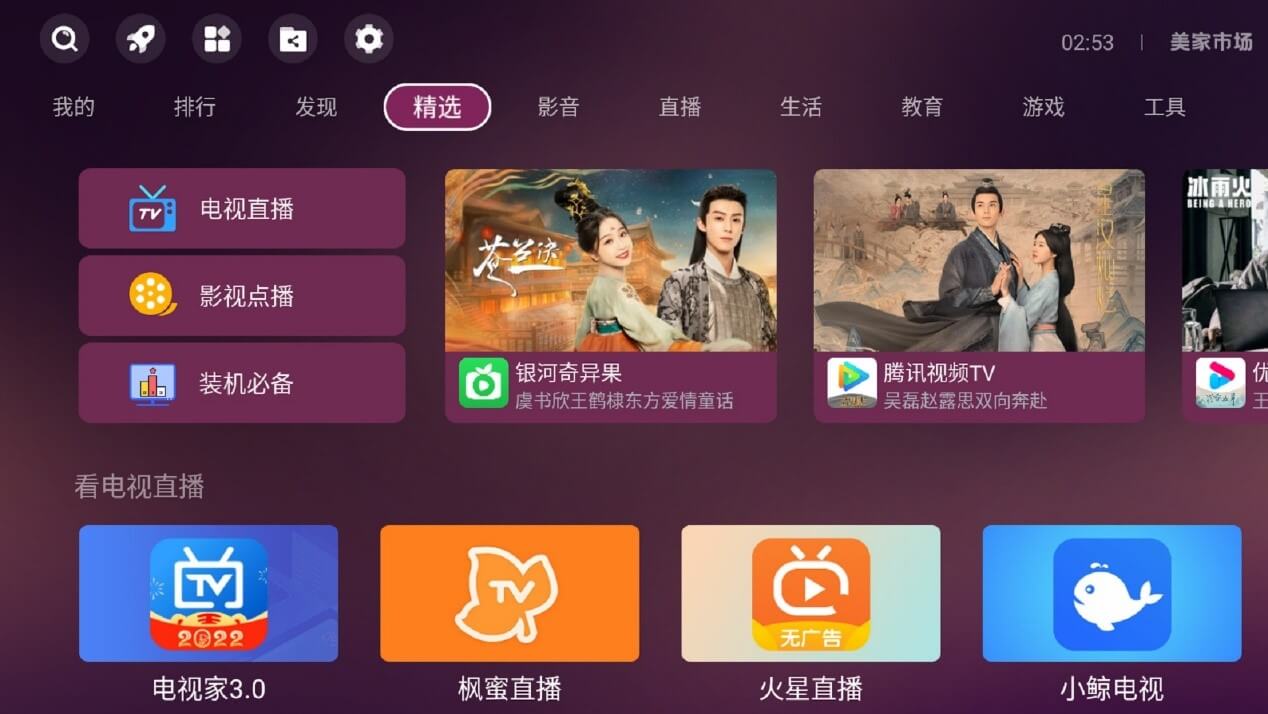Open the 工具 tab
Viewport: 1268px width, 714px height.
[x=1165, y=107]
